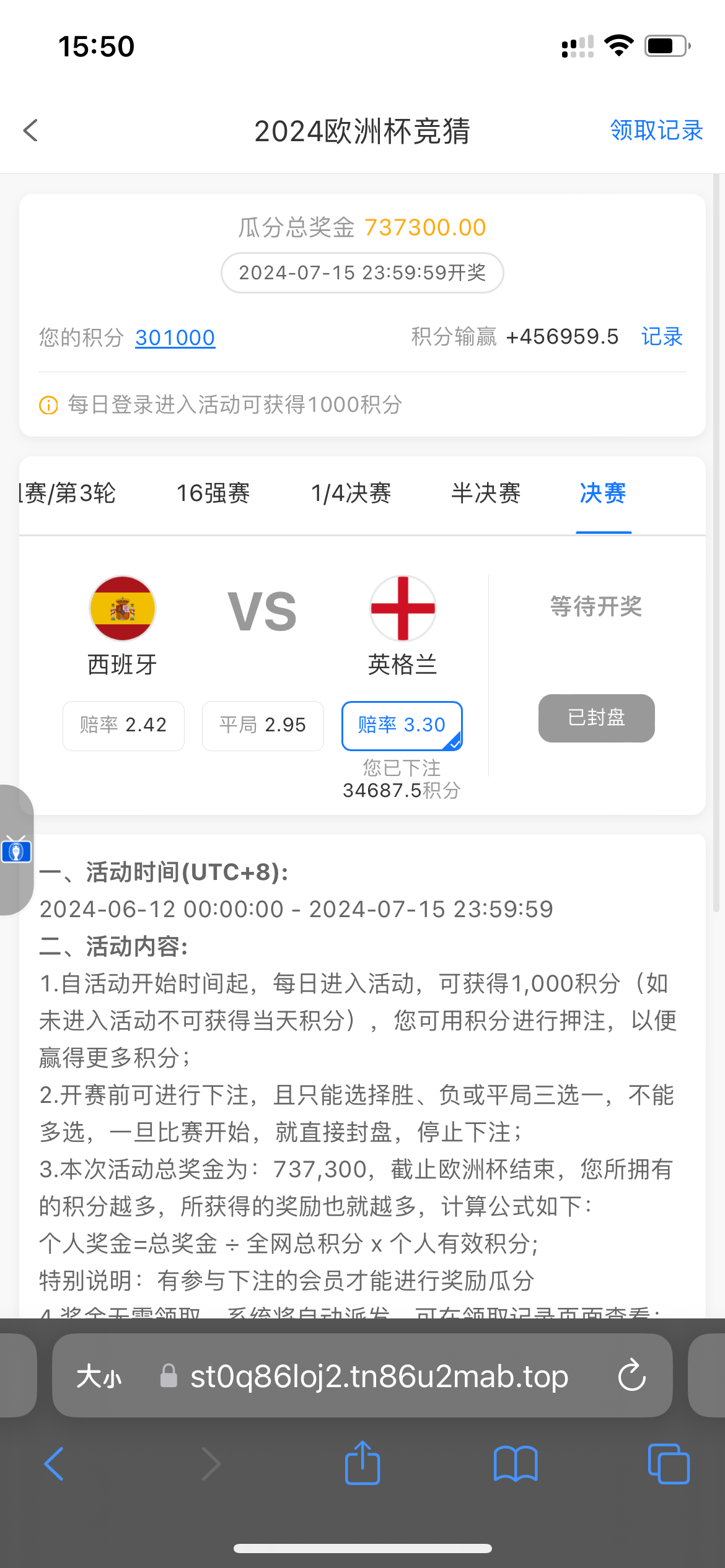Go back in Safari browser history
The width and height of the screenshot is (725, 1568).
(x=55, y=1464)
